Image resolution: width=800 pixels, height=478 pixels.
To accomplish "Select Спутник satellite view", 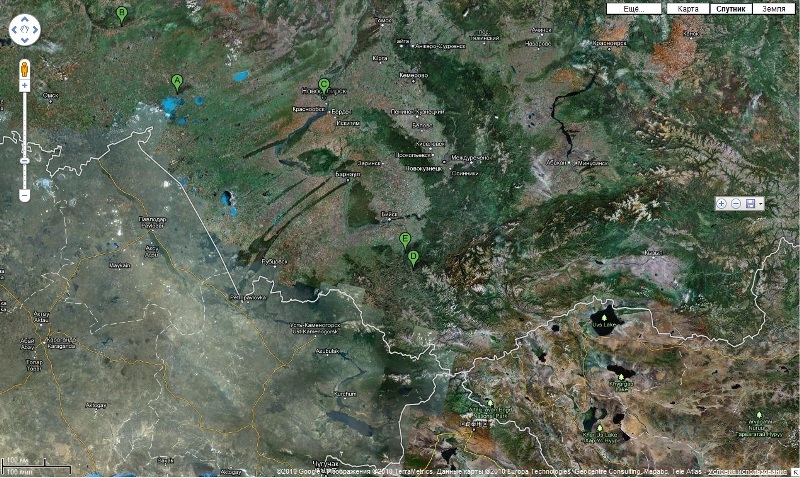I will pos(730,8).
